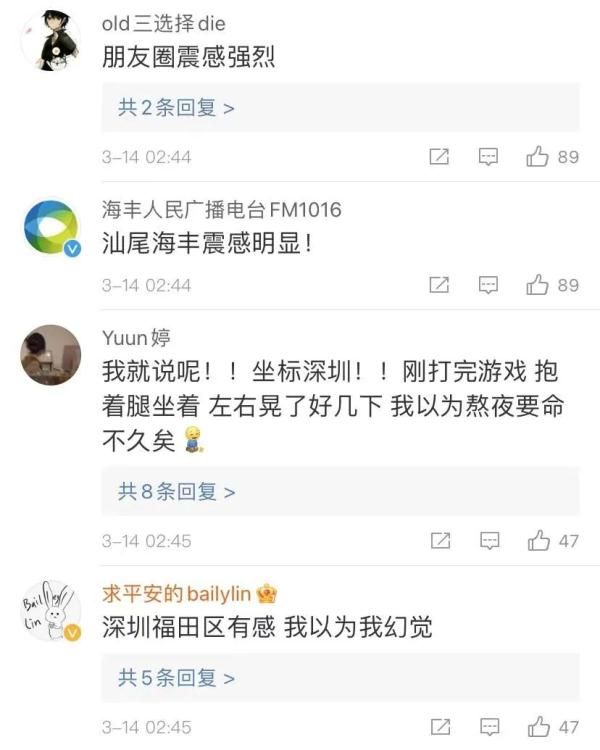This screenshot has width=600, height=750.
Task: Like 海丰人民广播电台FM1016's comment
Action: 539,285
